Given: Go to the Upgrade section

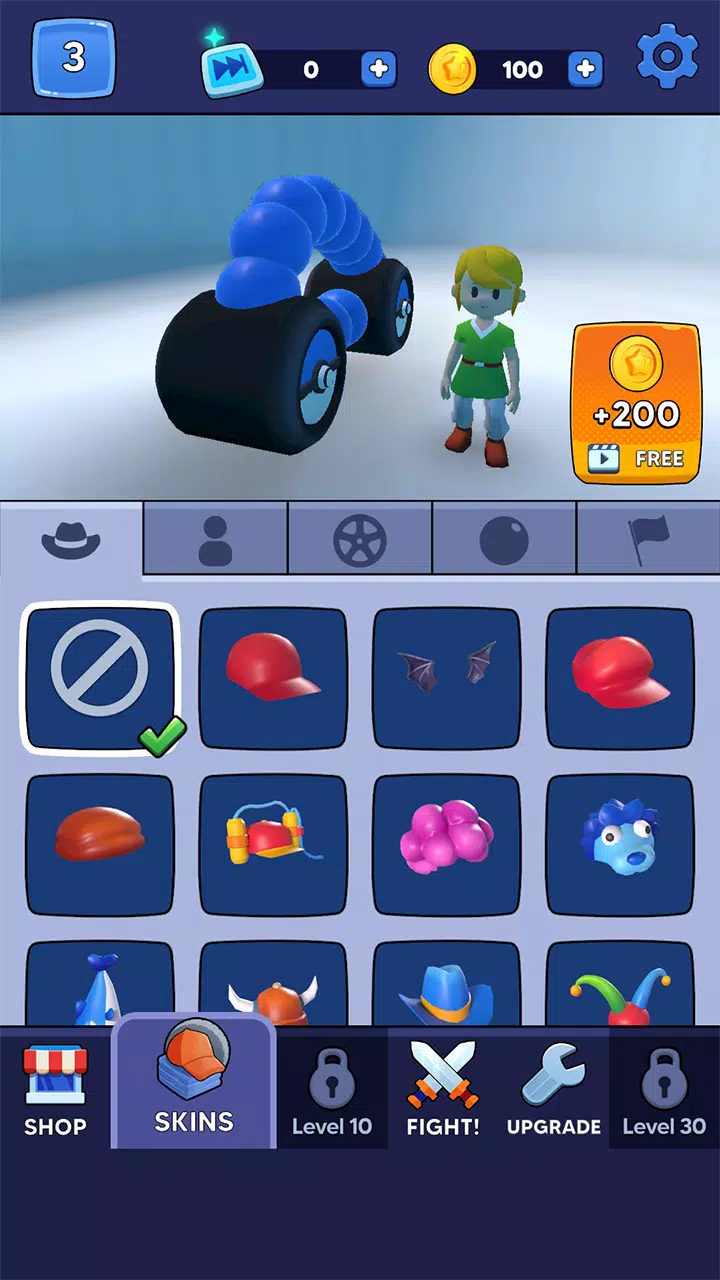Looking at the screenshot, I should 553,1090.
